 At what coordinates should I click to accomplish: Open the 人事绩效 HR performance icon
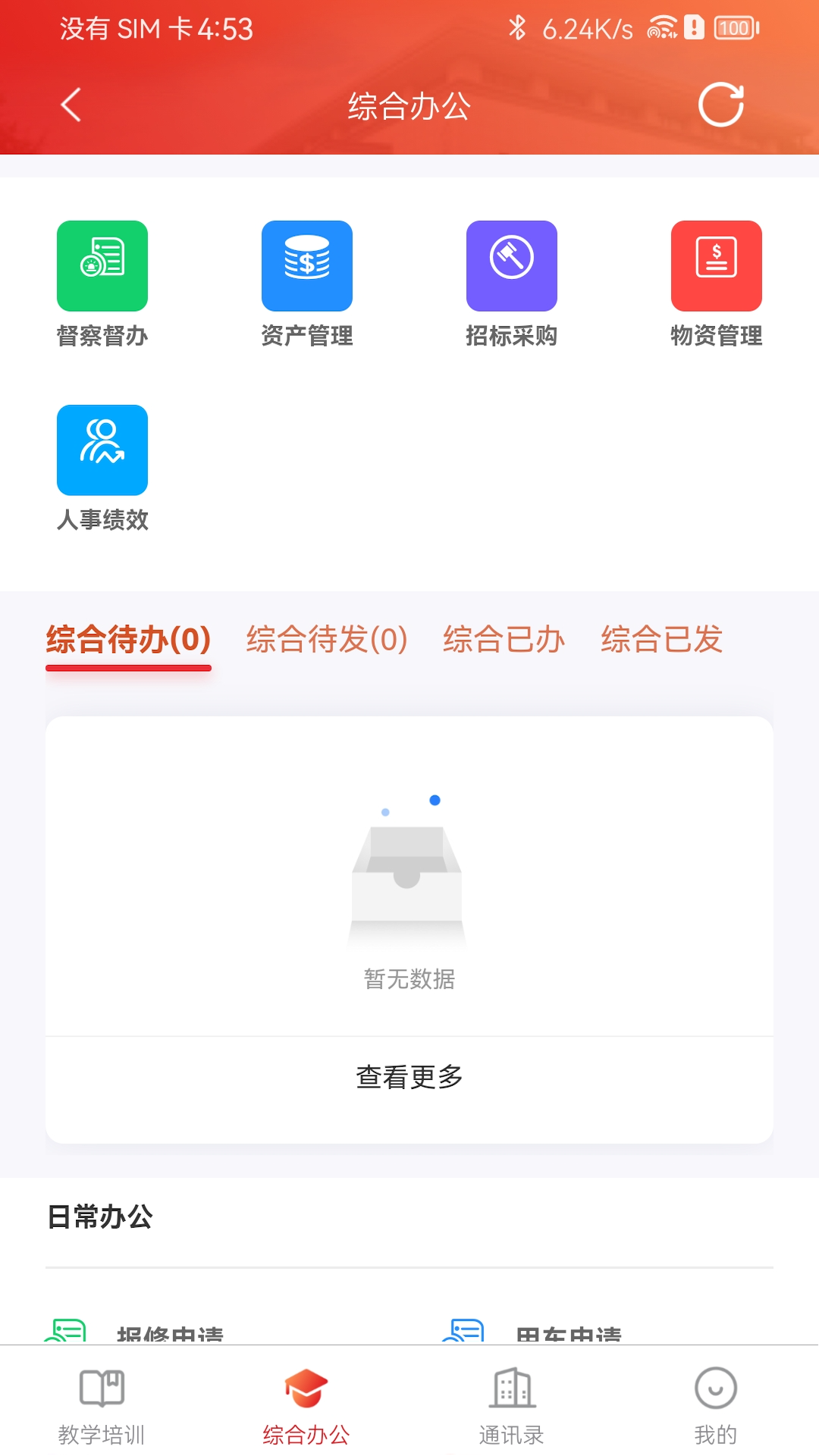[x=102, y=449]
